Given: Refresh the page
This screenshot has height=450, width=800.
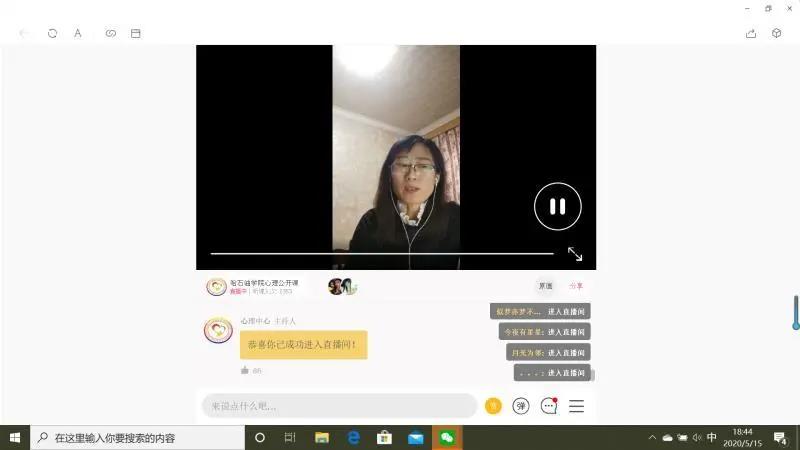Looking at the screenshot, I should coord(52,33).
